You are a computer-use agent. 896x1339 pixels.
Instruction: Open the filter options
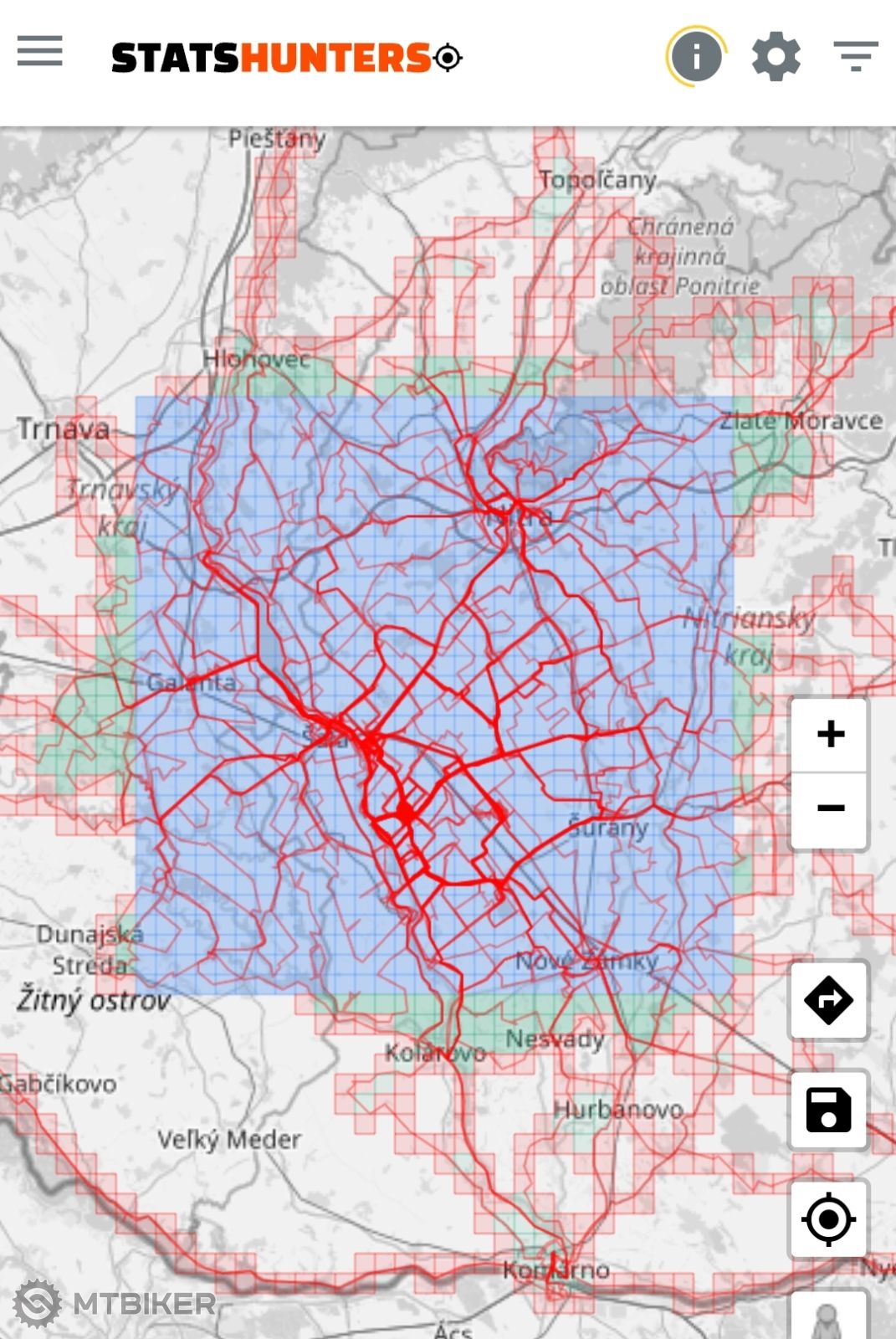(x=855, y=56)
